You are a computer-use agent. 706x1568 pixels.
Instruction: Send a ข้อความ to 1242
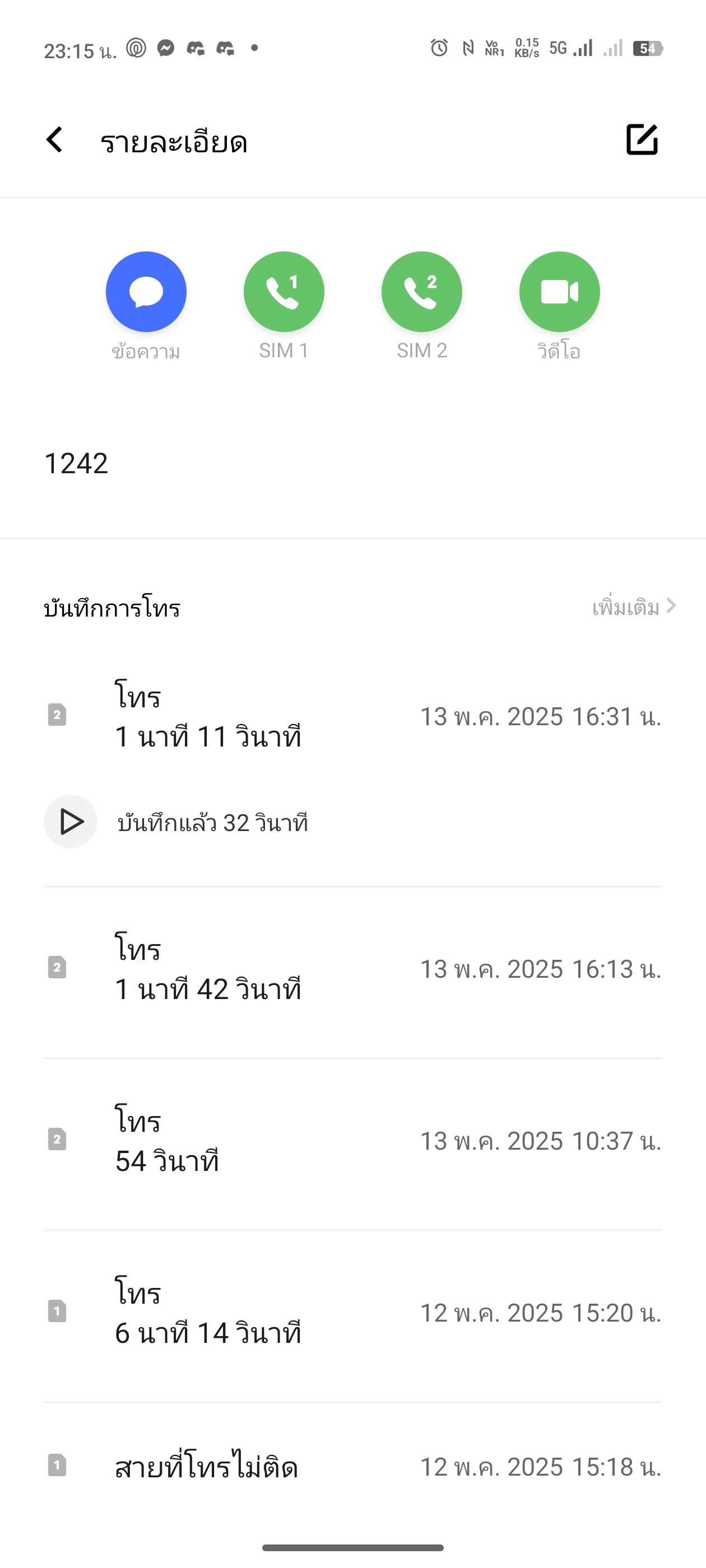point(146,292)
